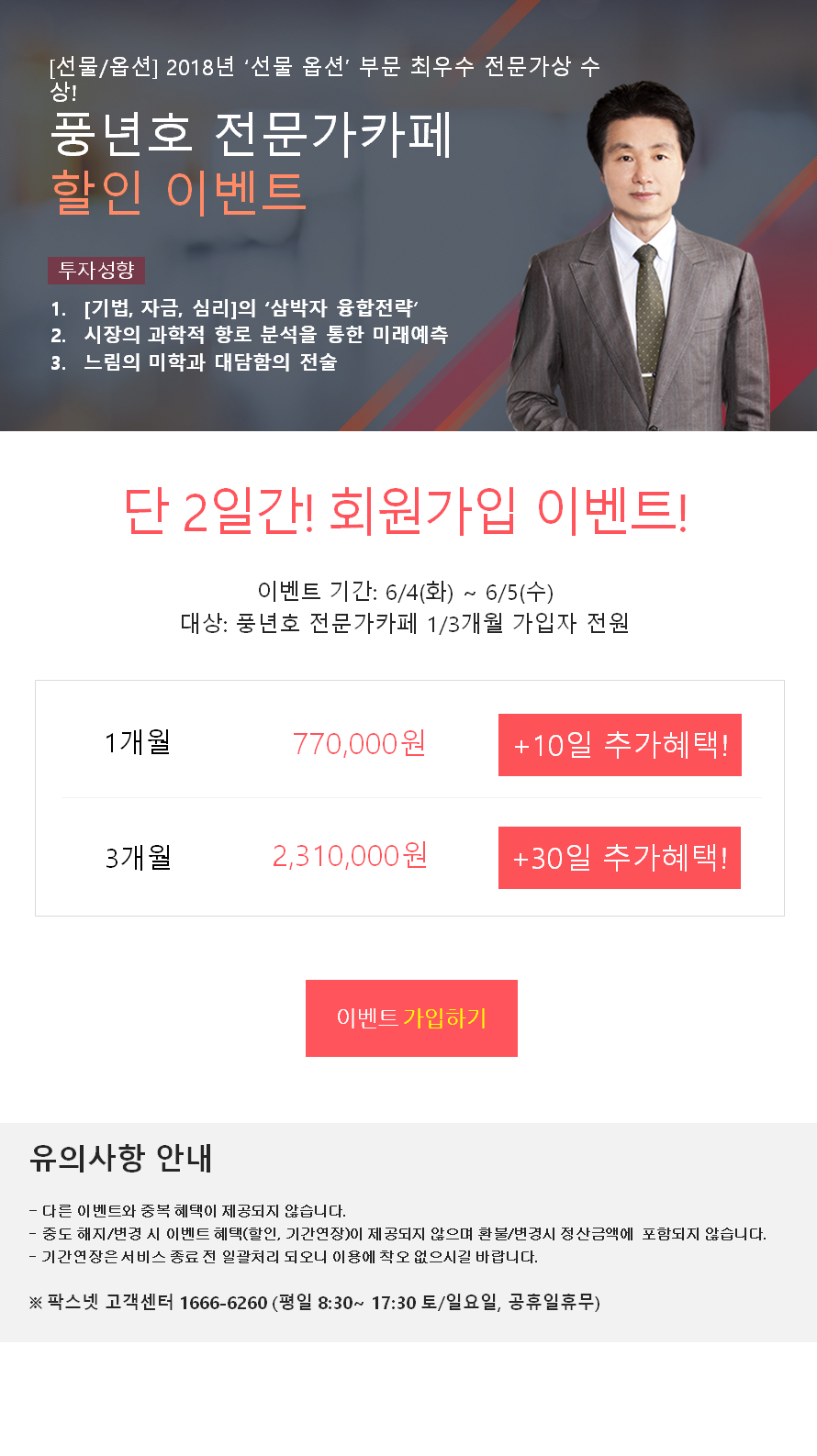Tap the 이벤트 가입하기 button

[411, 1017]
